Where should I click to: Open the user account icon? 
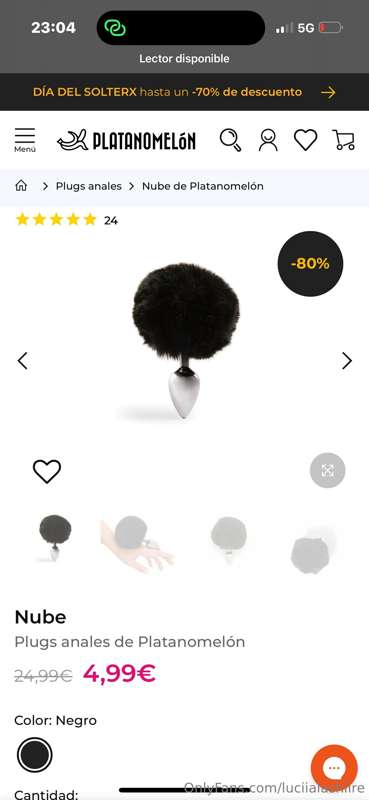pos(268,140)
